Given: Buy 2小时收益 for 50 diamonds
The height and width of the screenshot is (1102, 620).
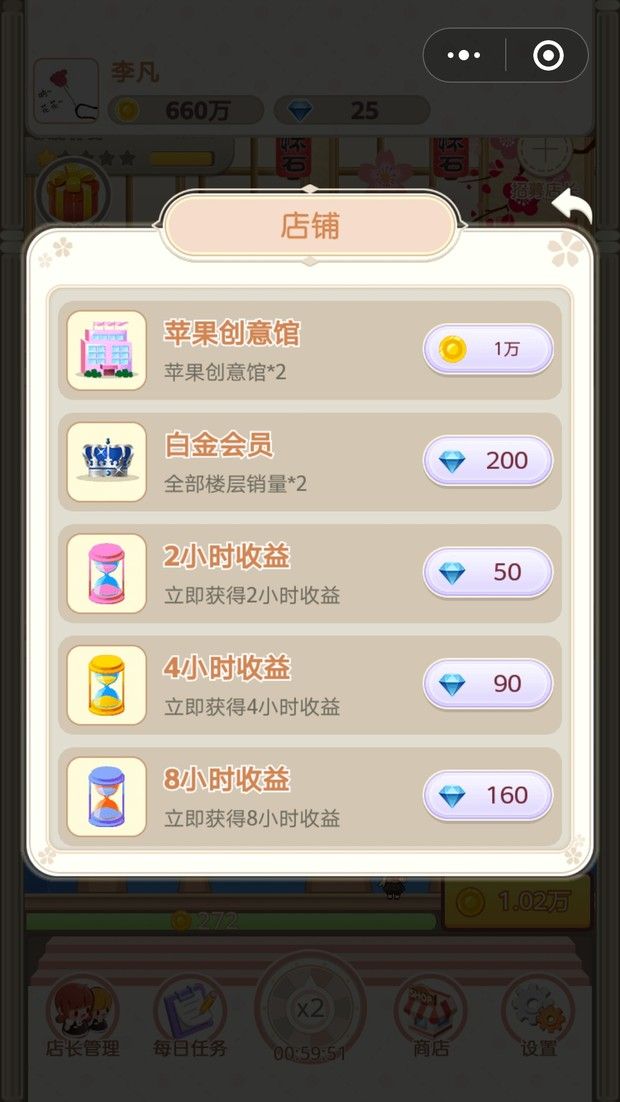Looking at the screenshot, I should (x=488, y=573).
